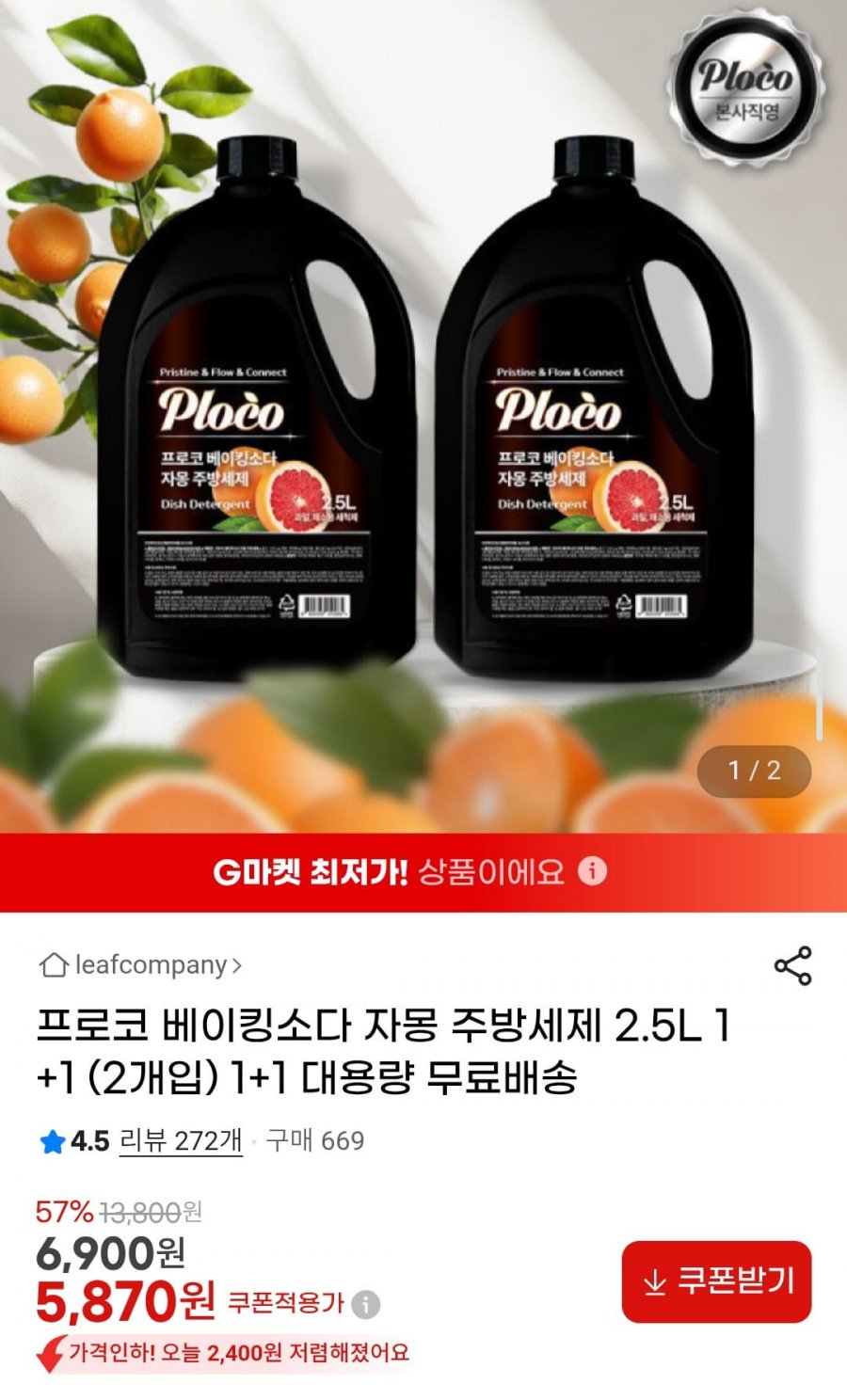View info about G마켓 최저가 banner
Image resolution: width=847 pixels, height=1400 pixels.
tap(592, 871)
